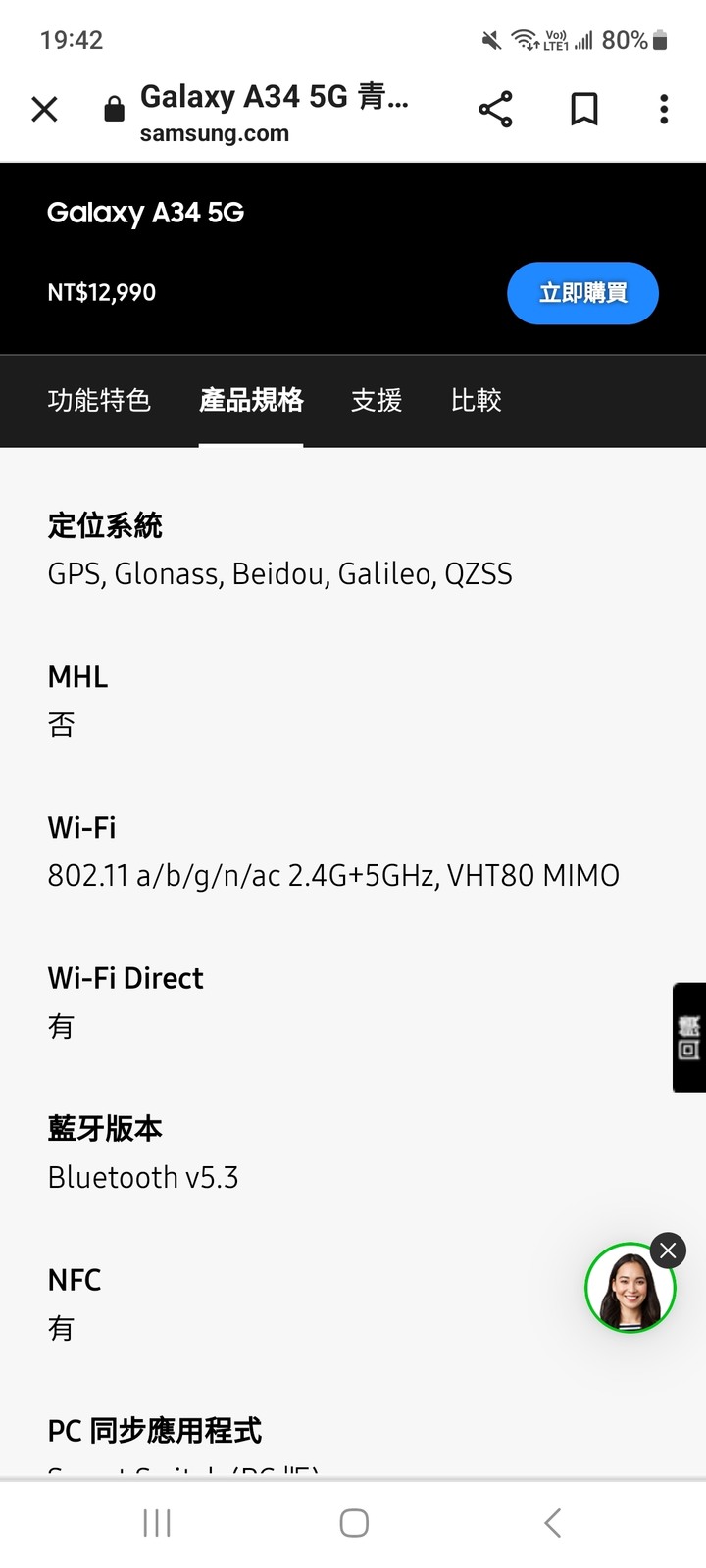Close the browser tab
The image size is (706, 1568).
(45, 109)
